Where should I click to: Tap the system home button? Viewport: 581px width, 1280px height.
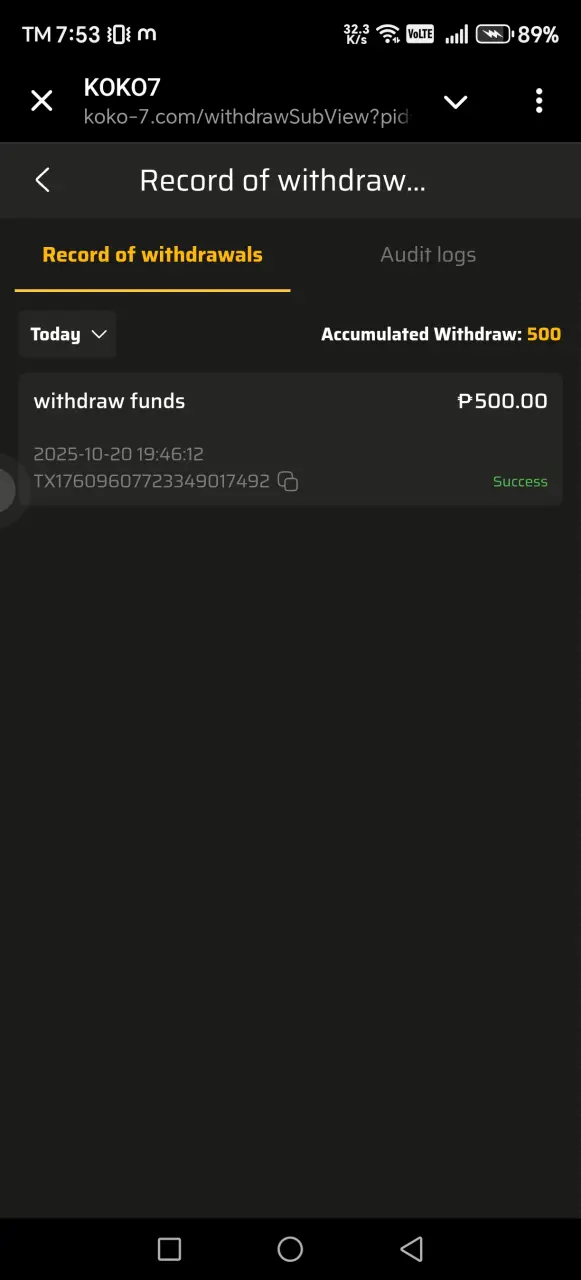[290, 1249]
